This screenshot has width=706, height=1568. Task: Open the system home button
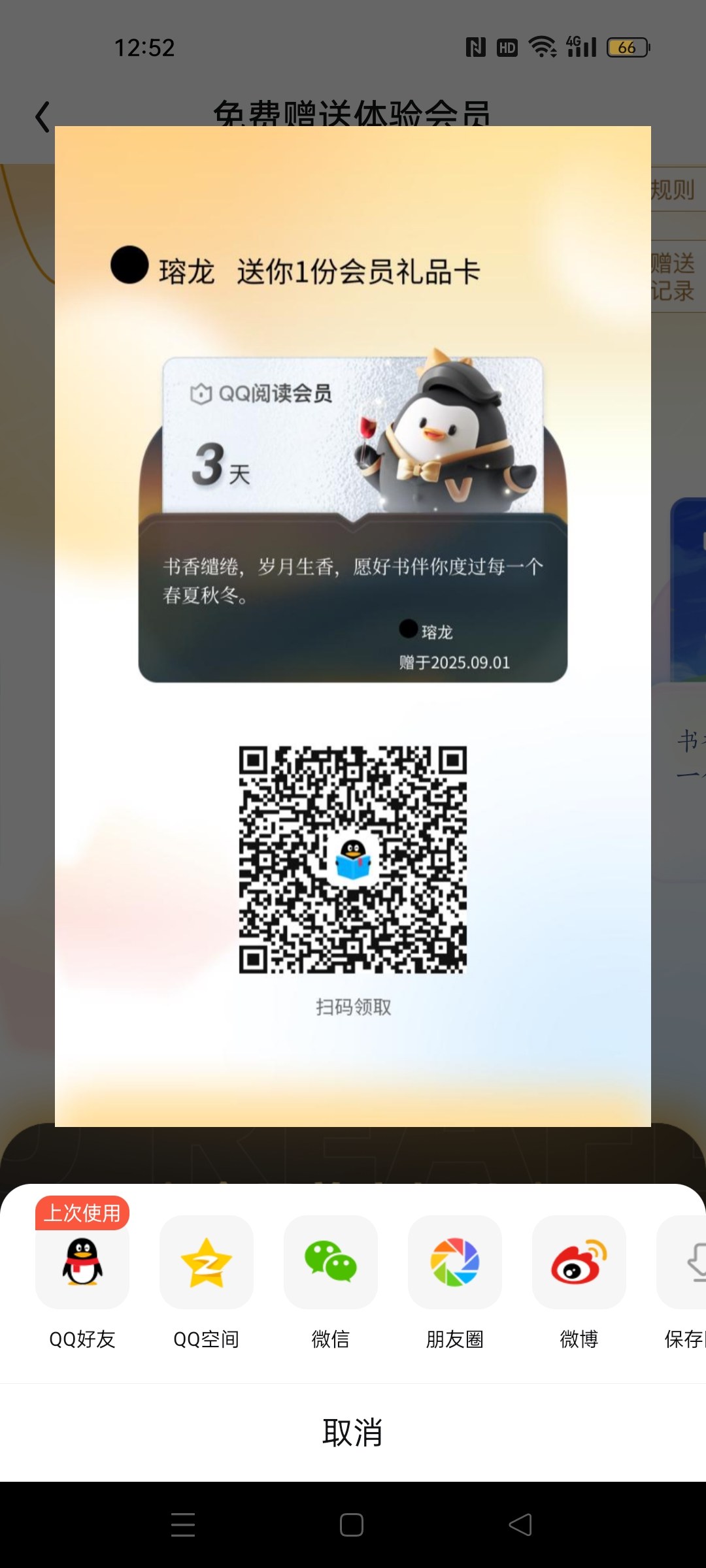(352, 1525)
